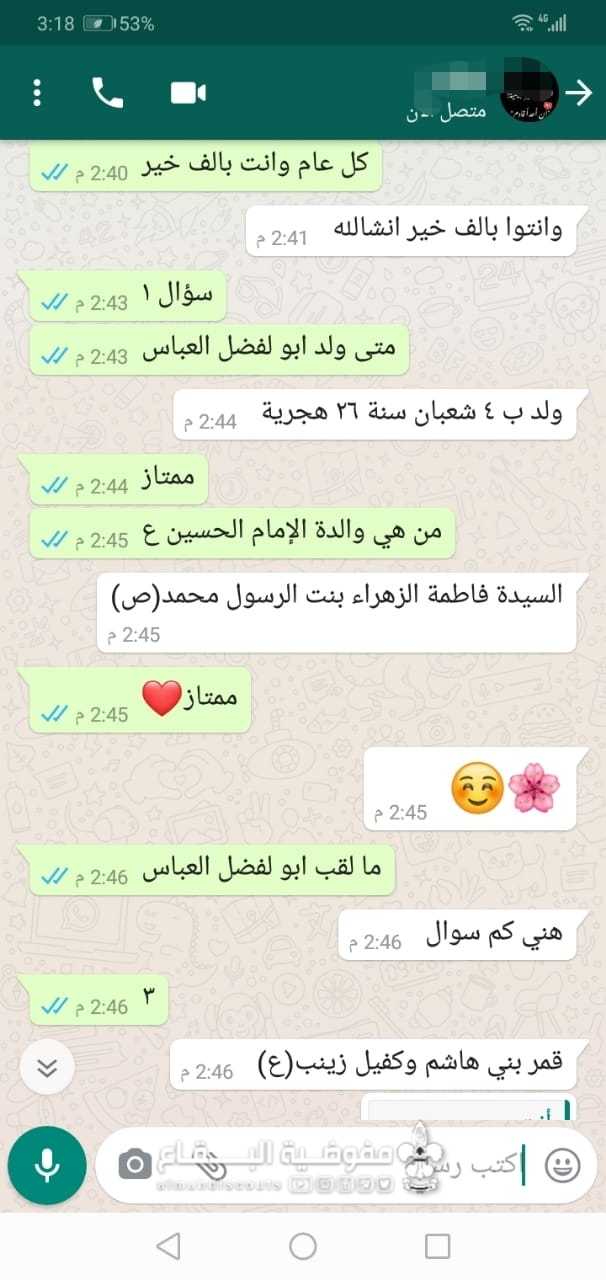The width and height of the screenshot is (606, 1280).
Task: Jump to latest messages with the down chevrons
Action: pos(46,1068)
